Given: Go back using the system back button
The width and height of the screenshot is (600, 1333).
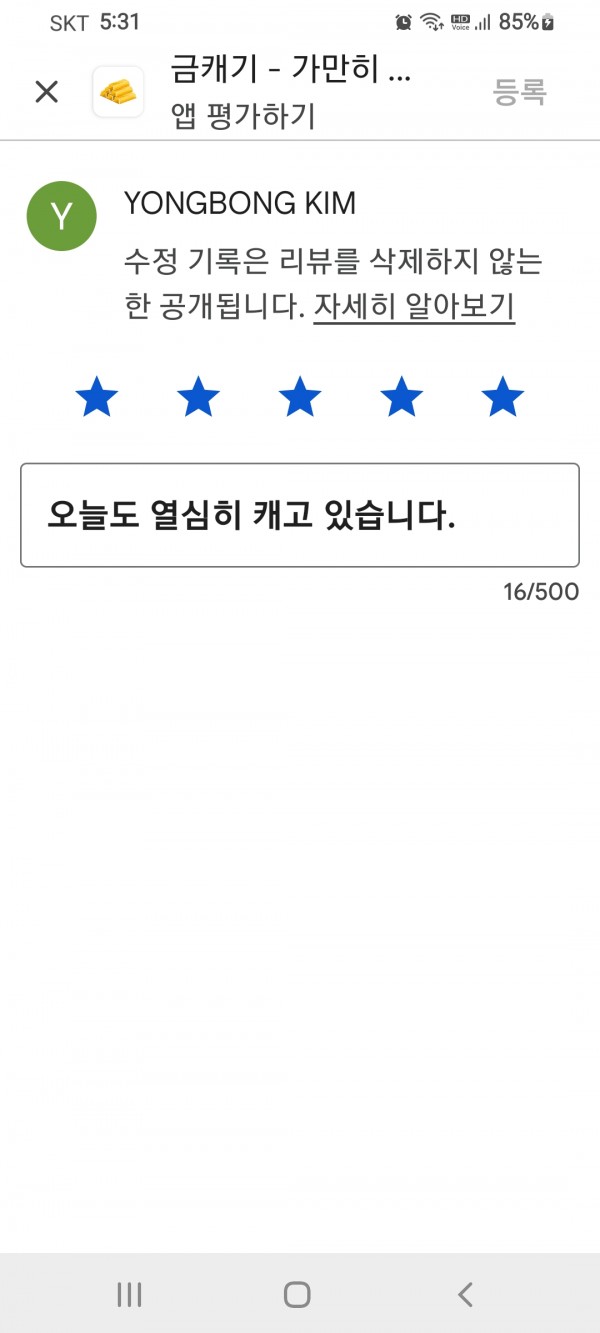Looking at the screenshot, I should tap(465, 1294).
